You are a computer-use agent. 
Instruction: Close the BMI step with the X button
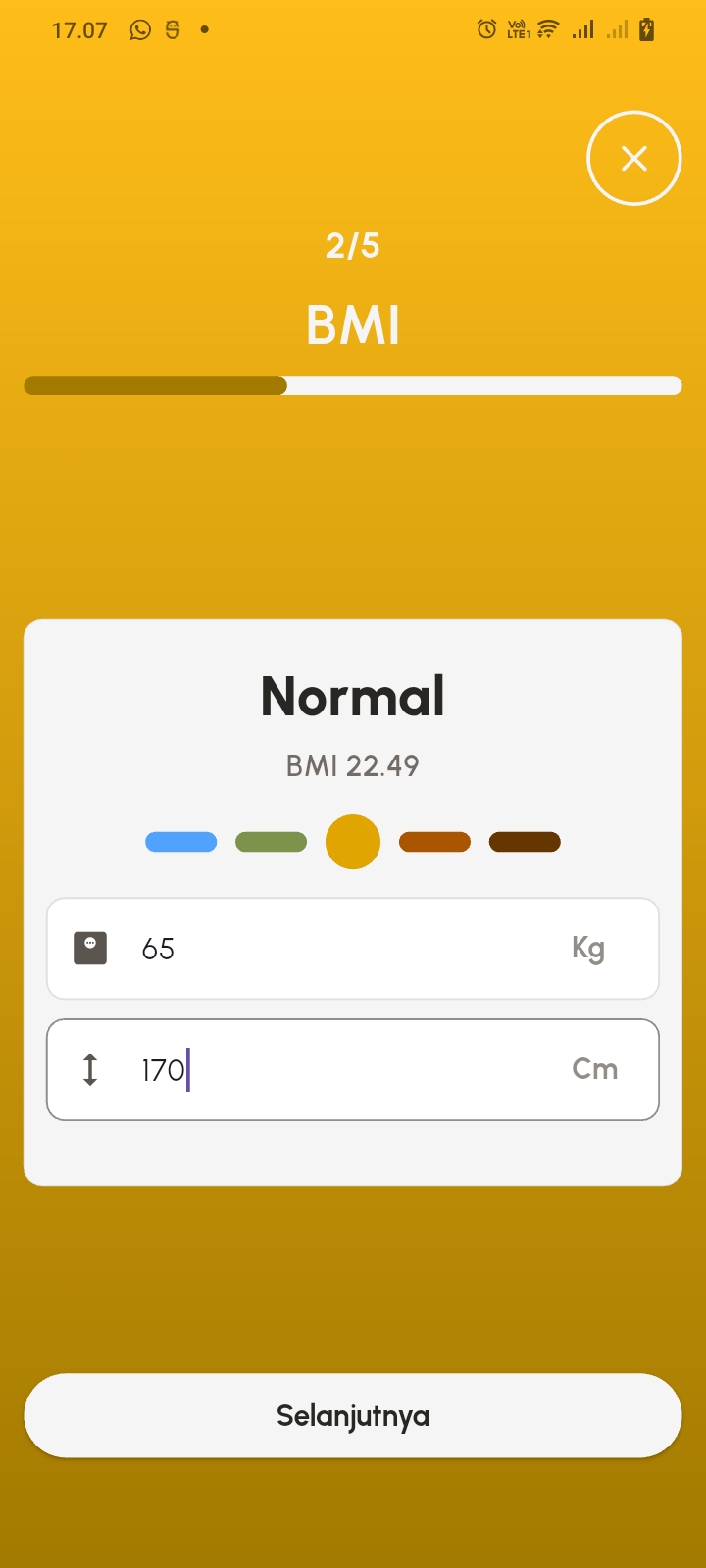click(633, 158)
